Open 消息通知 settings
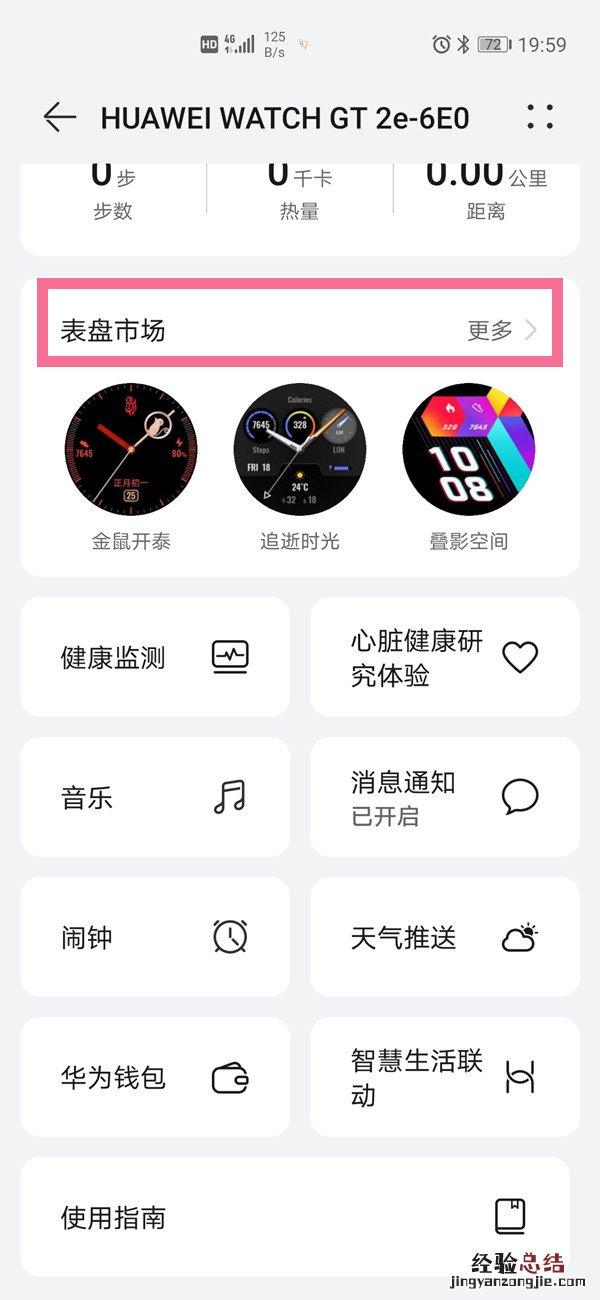The height and width of the screenshot is (1300, 600). click(445, 797)
